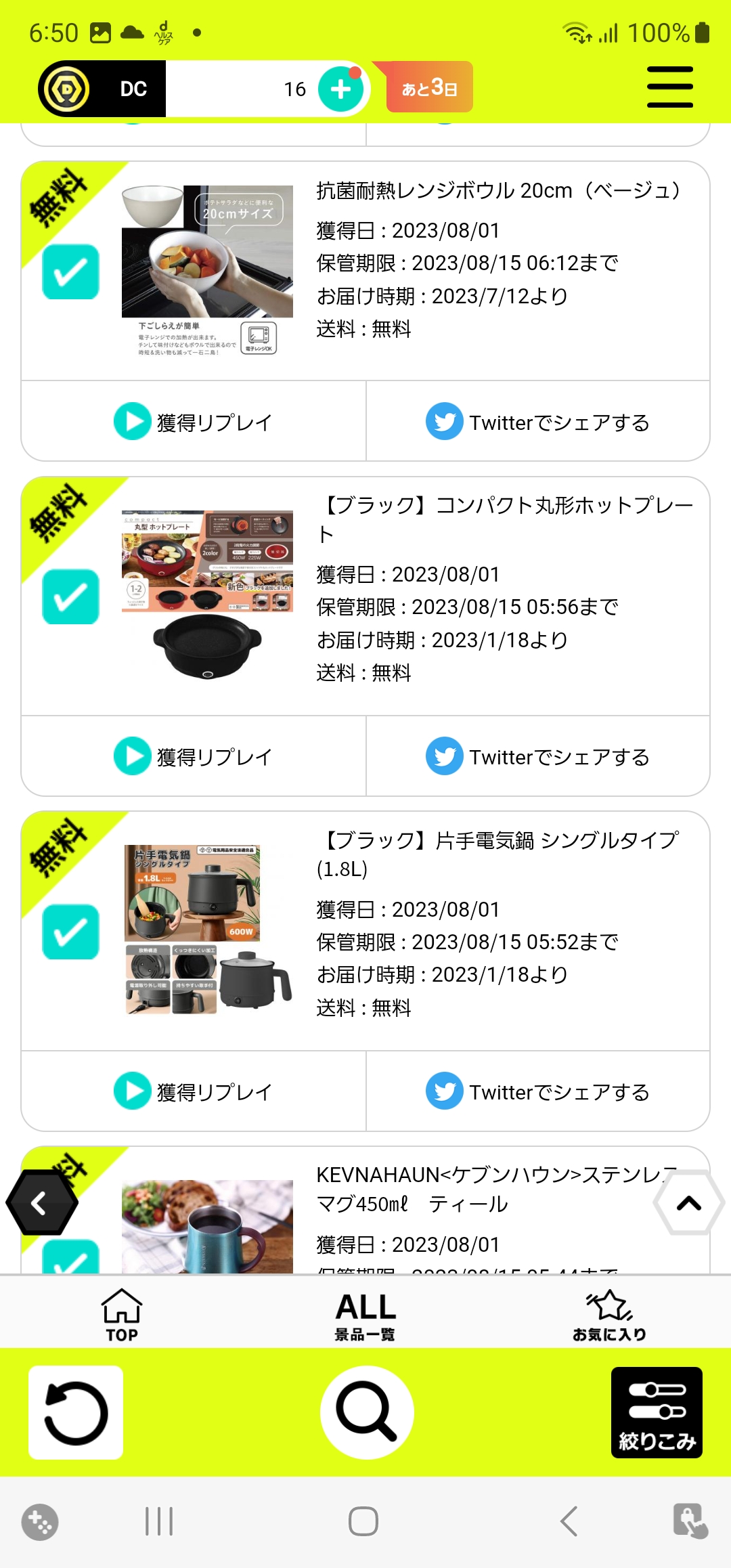731x1568 pixels.
Task: Go to the TOP home tab
Action: 122,1314
